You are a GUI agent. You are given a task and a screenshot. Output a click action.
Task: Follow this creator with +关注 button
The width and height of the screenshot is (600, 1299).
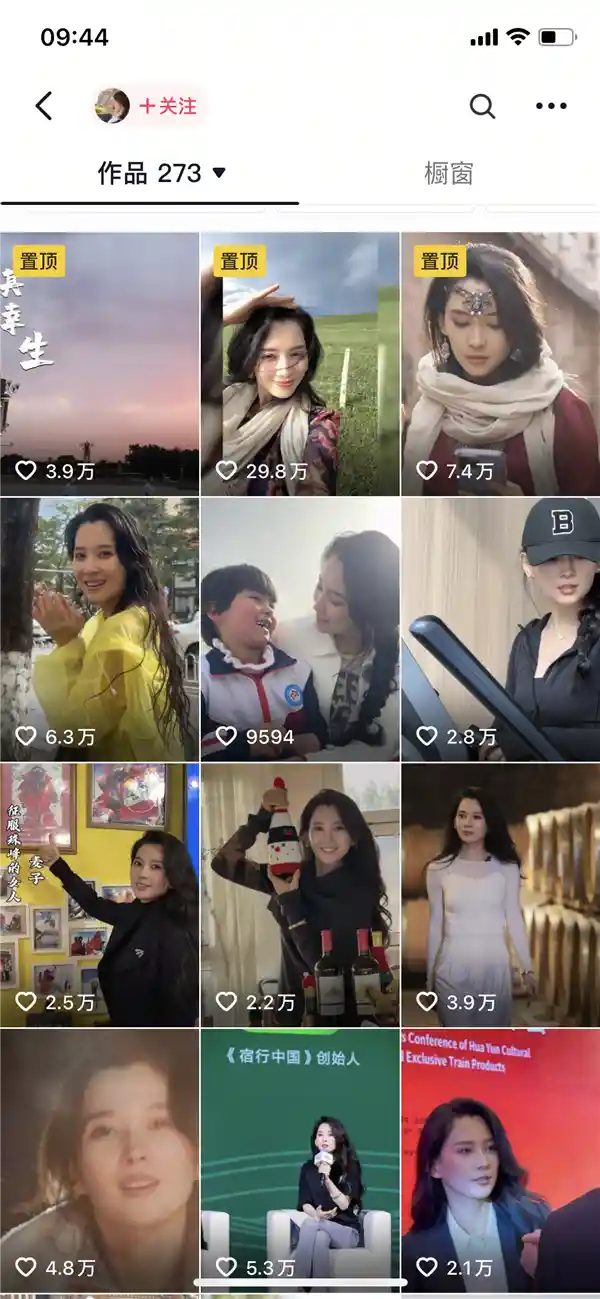coord(168,106)
